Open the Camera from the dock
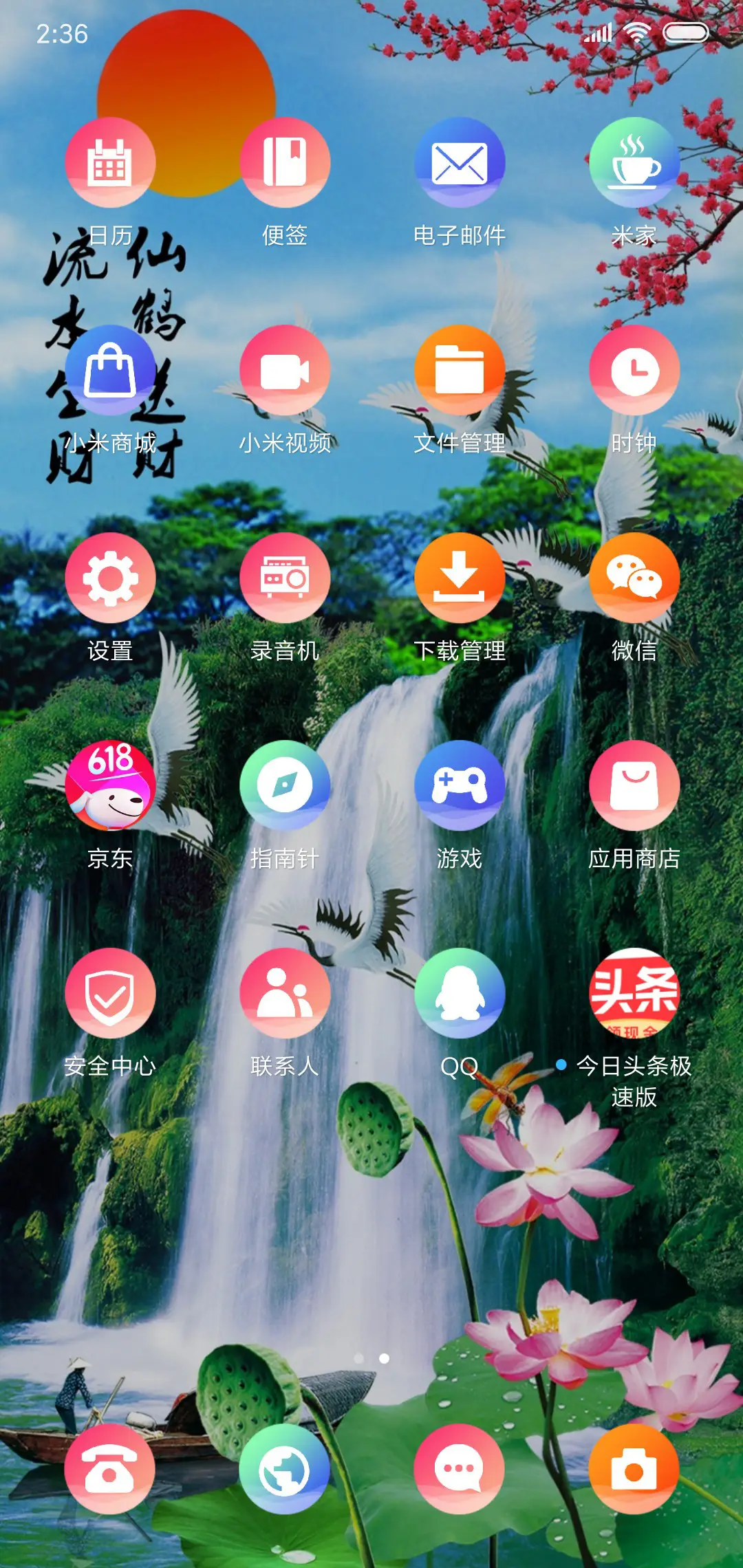This screenshot has height=1568, width=743. (634, 1468)
